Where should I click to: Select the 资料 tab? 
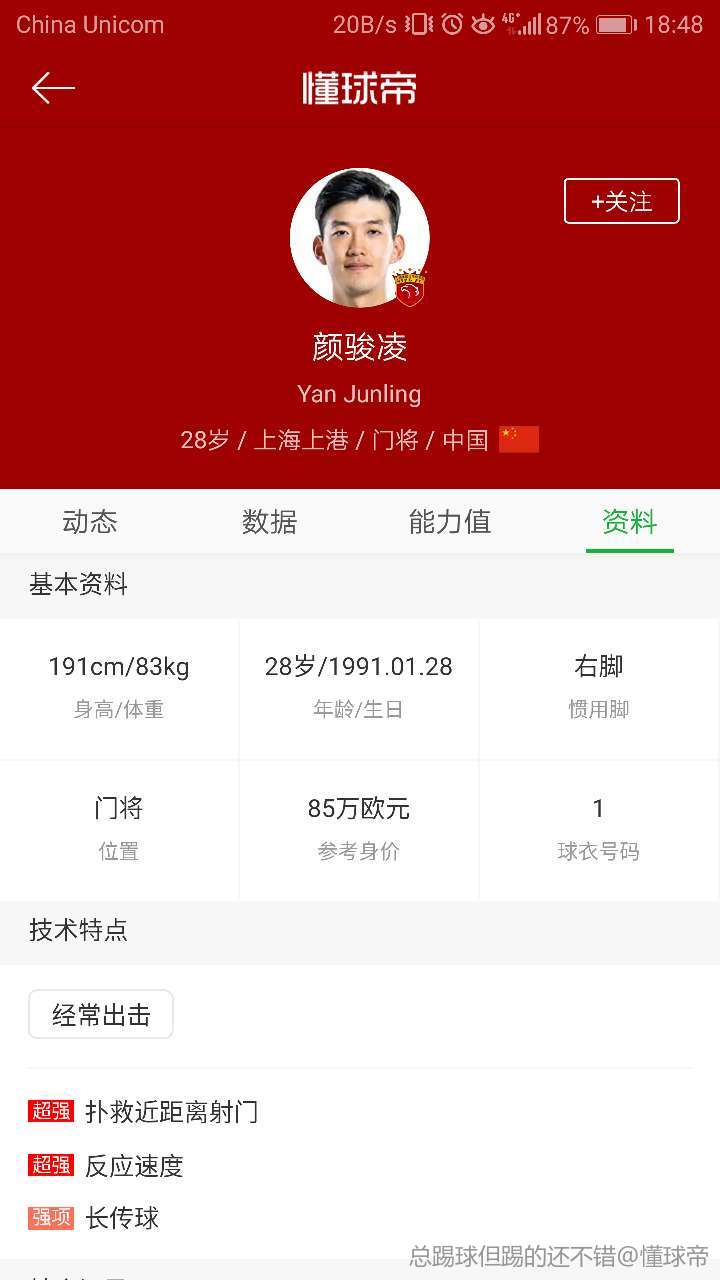coord(629,521)
